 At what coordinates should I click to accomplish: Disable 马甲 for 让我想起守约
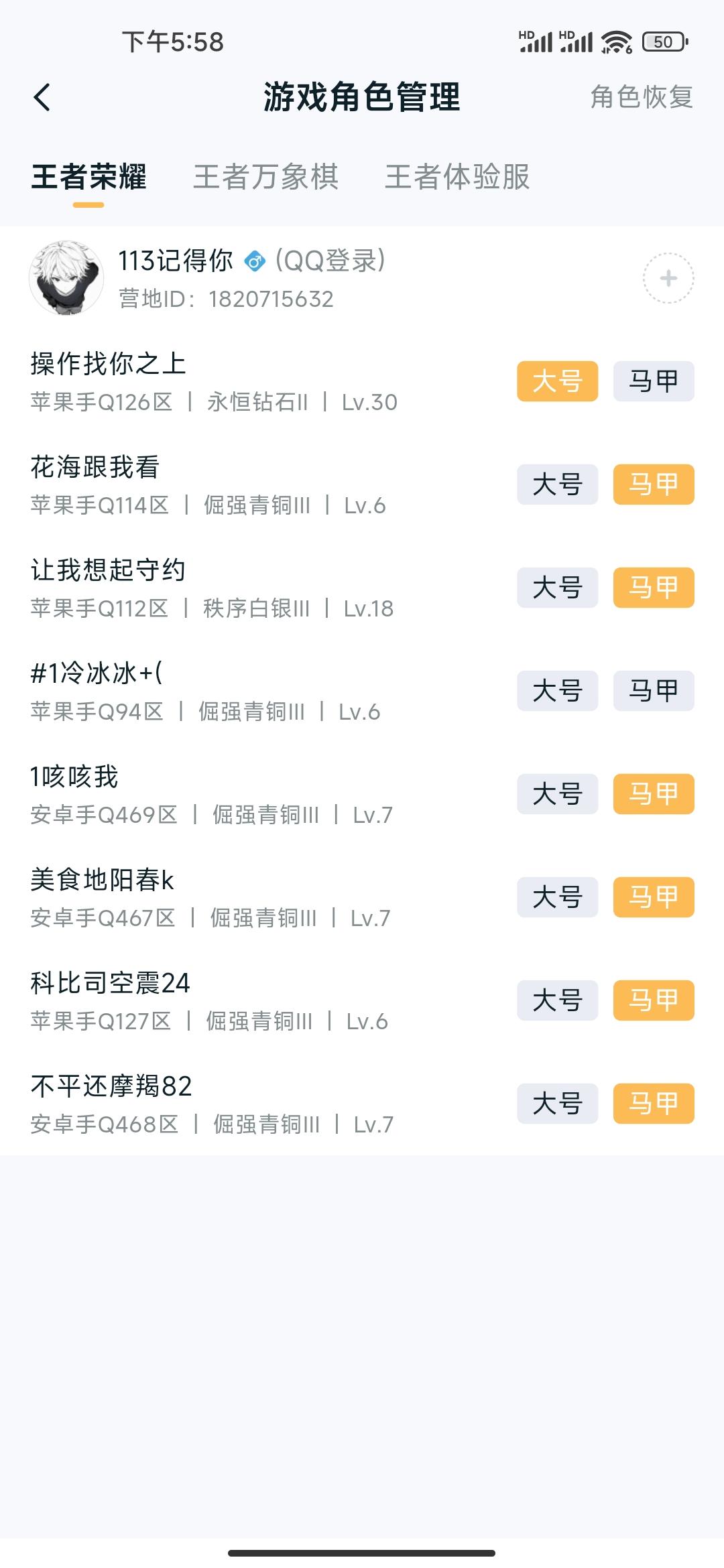[x=653, y=588]
